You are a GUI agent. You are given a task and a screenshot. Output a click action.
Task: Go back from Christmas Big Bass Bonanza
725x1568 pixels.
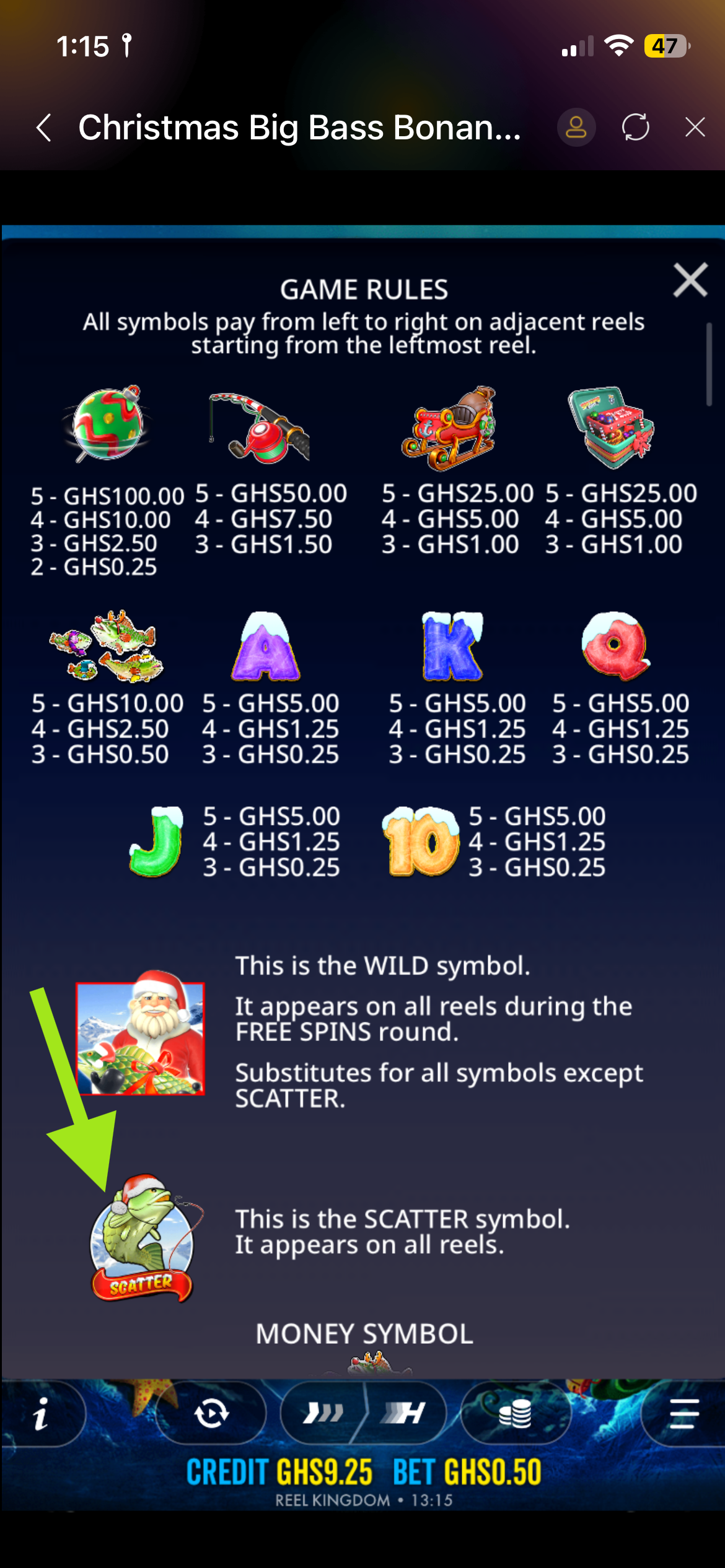pyautogui.click(x=44, y=128)
